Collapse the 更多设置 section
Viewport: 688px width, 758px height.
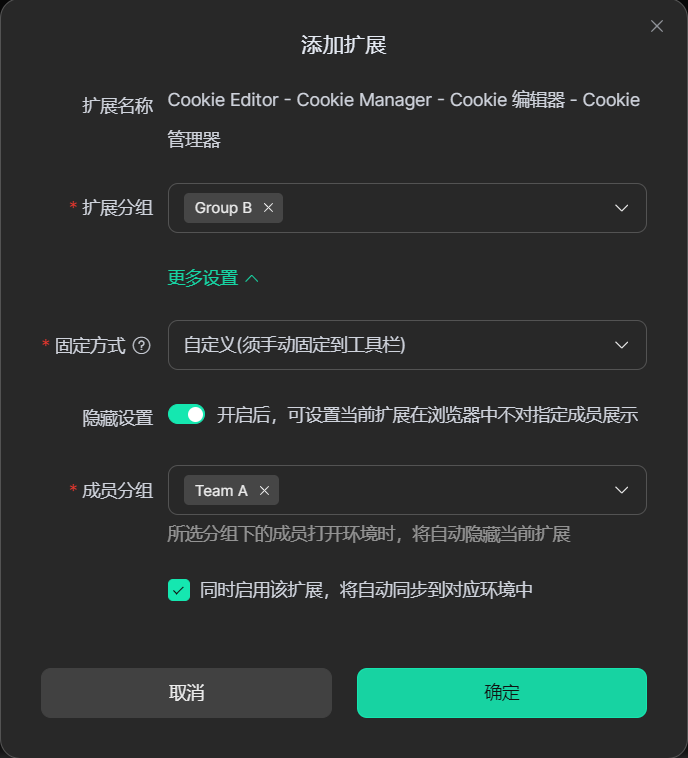tap(213, 278)
